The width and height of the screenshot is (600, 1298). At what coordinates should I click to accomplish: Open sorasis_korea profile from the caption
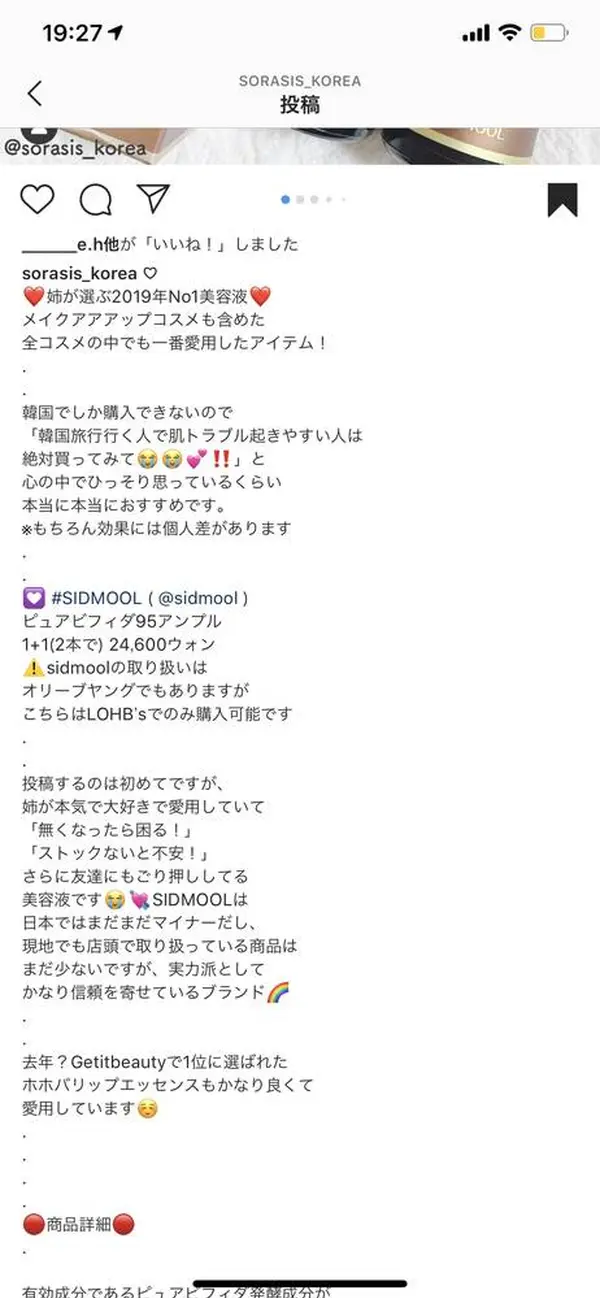coord(81,274)
